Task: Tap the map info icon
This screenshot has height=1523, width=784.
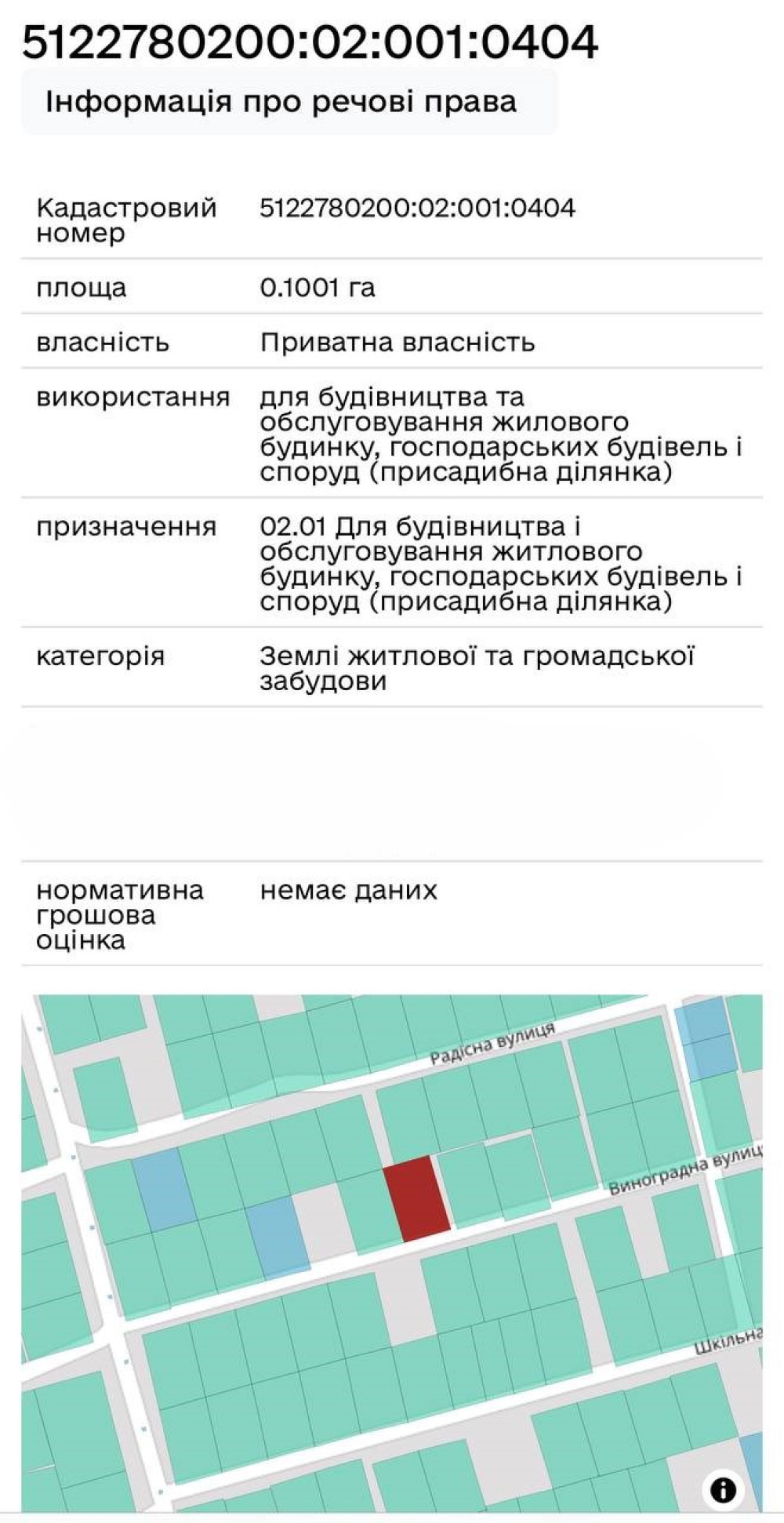Action: point(722,1488)
